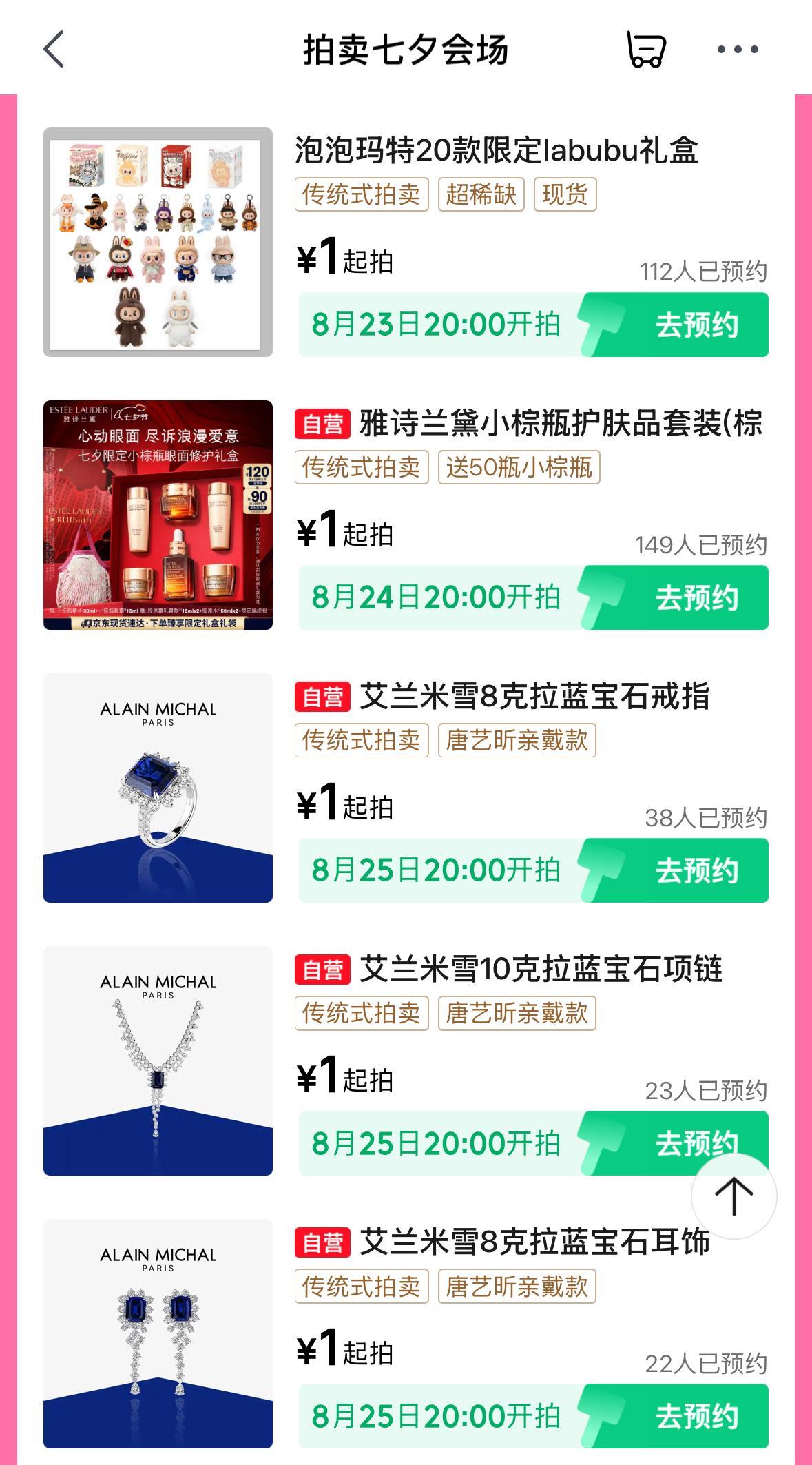The height and width of the screenshot is (1465, 812).
Task: Open the three-dot overflow menu
Action: [737, 50]
